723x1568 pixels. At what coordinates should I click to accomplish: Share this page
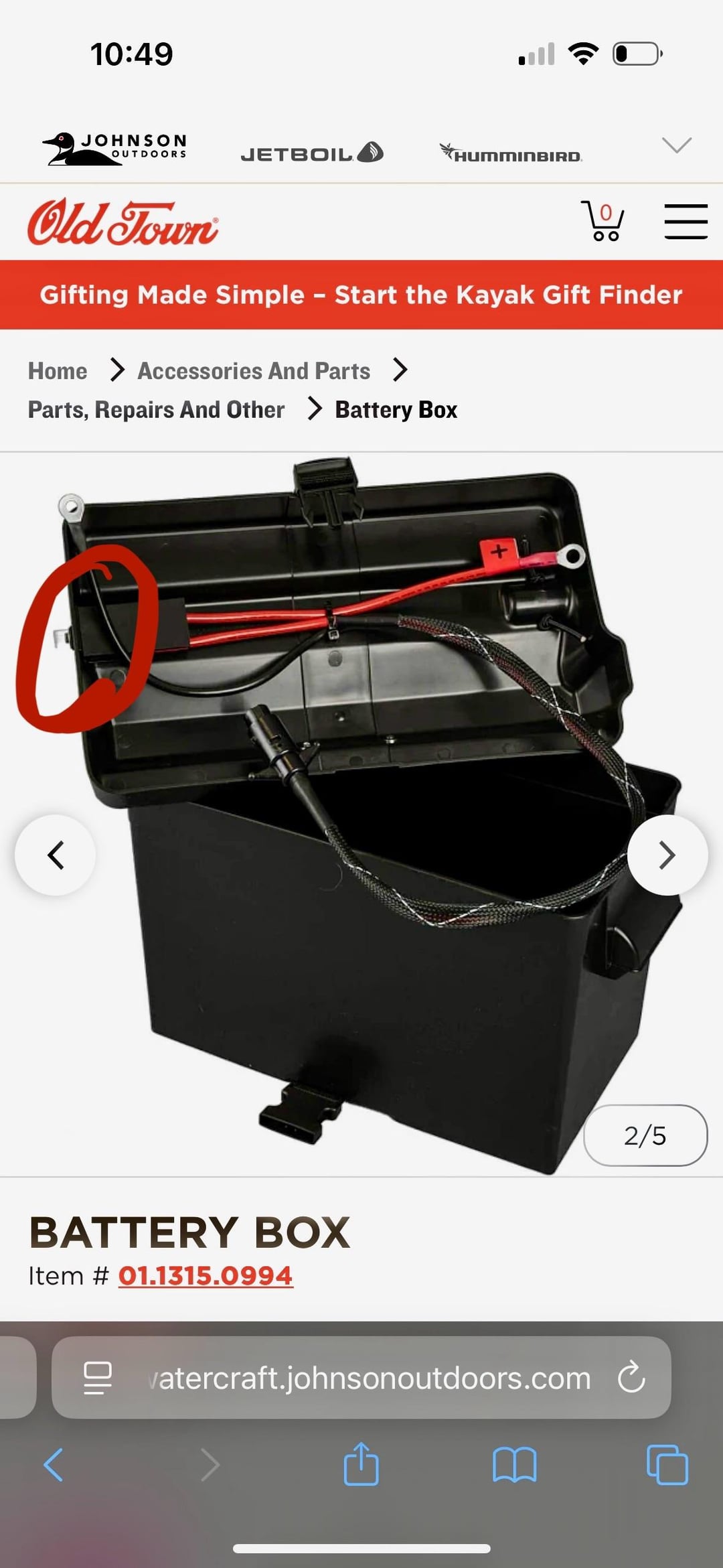361,1464
